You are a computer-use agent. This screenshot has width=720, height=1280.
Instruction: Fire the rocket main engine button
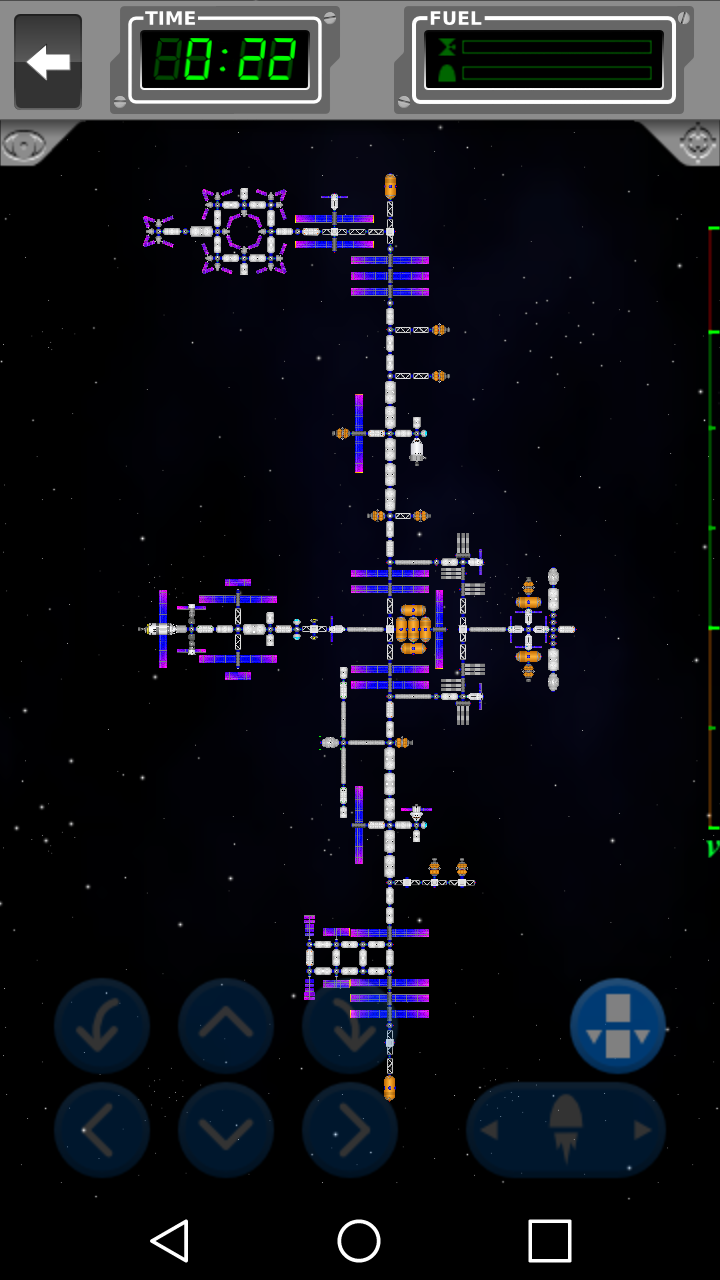point(566,1130)
